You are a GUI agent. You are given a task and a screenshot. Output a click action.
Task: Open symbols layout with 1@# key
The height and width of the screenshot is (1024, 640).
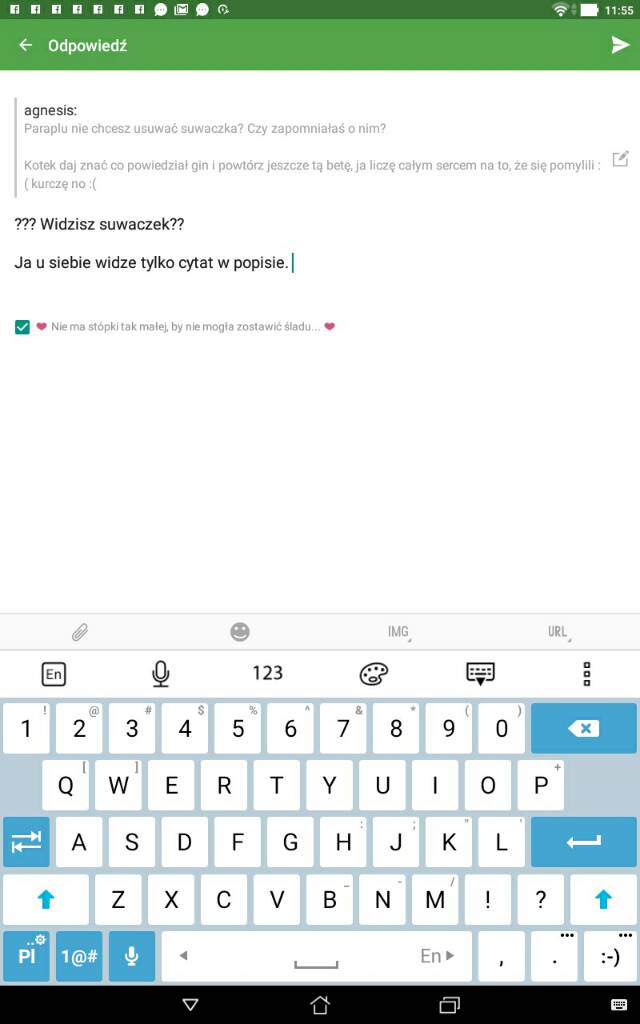point(79,956)
